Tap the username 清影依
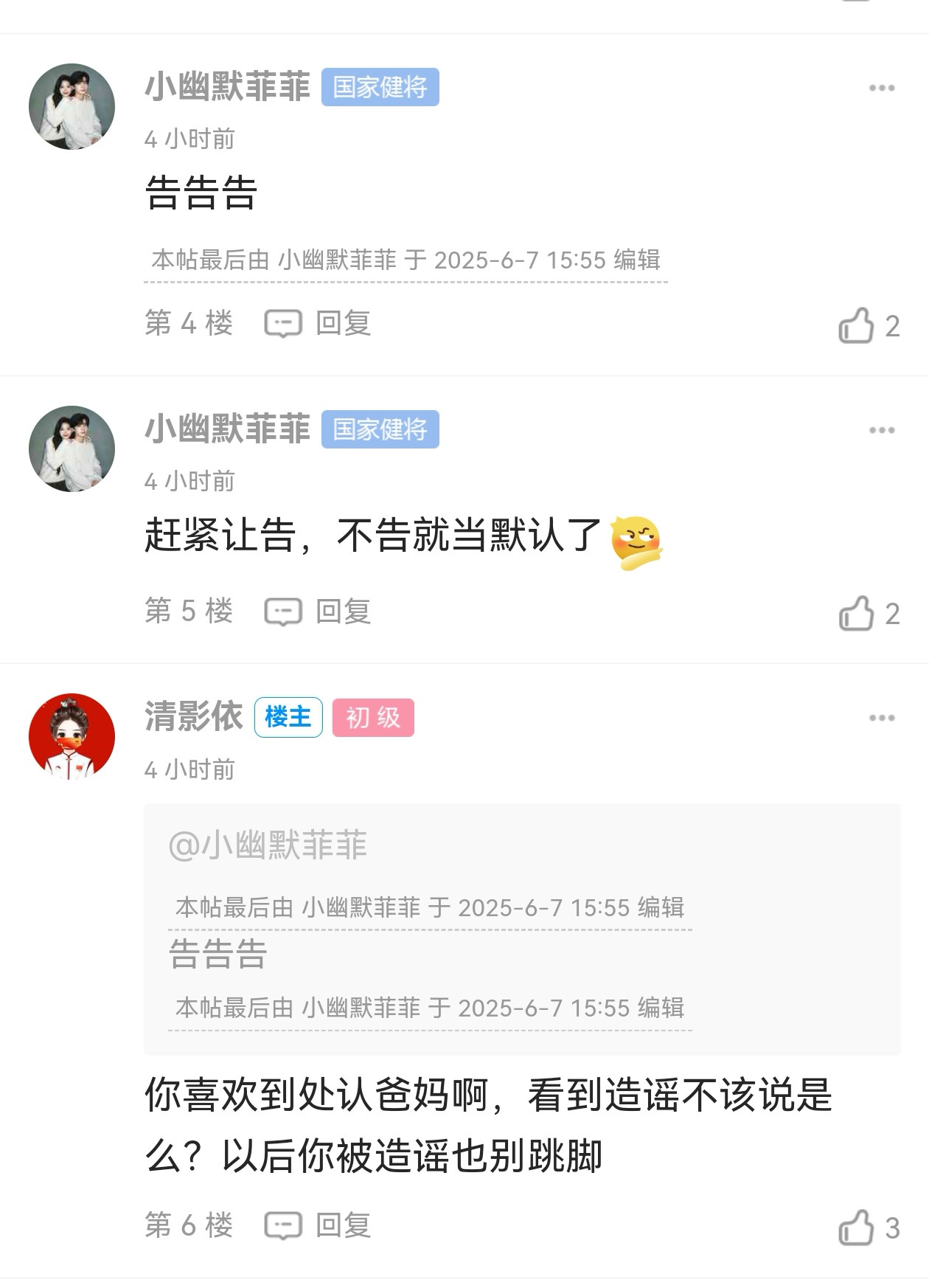 (193, 716)
